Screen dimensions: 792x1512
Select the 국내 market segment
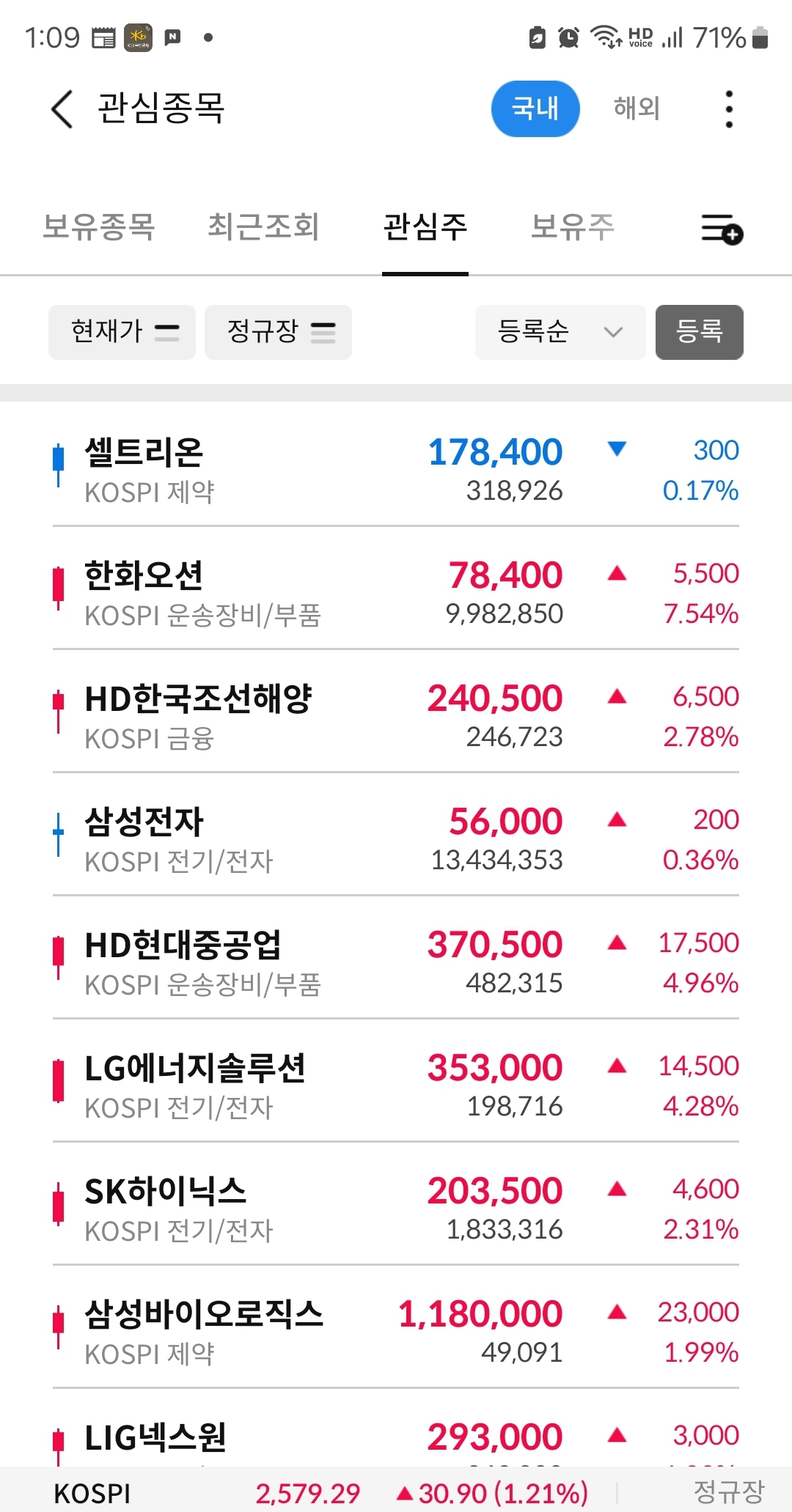coord(535,108)
